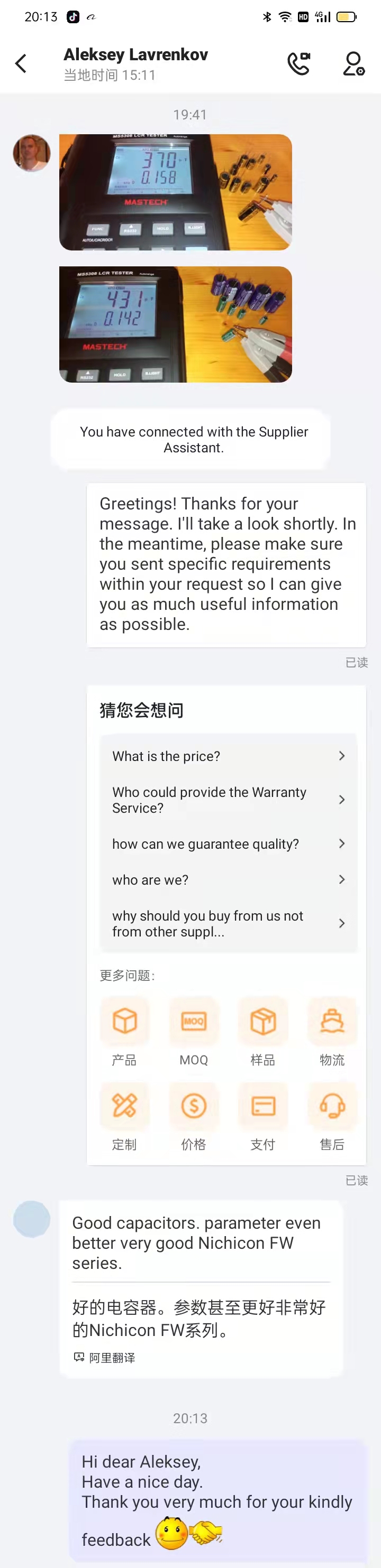Select the 'who are we?' question
The height and width of the screenshot is (1568, 381).
click(x=228, y=879)
